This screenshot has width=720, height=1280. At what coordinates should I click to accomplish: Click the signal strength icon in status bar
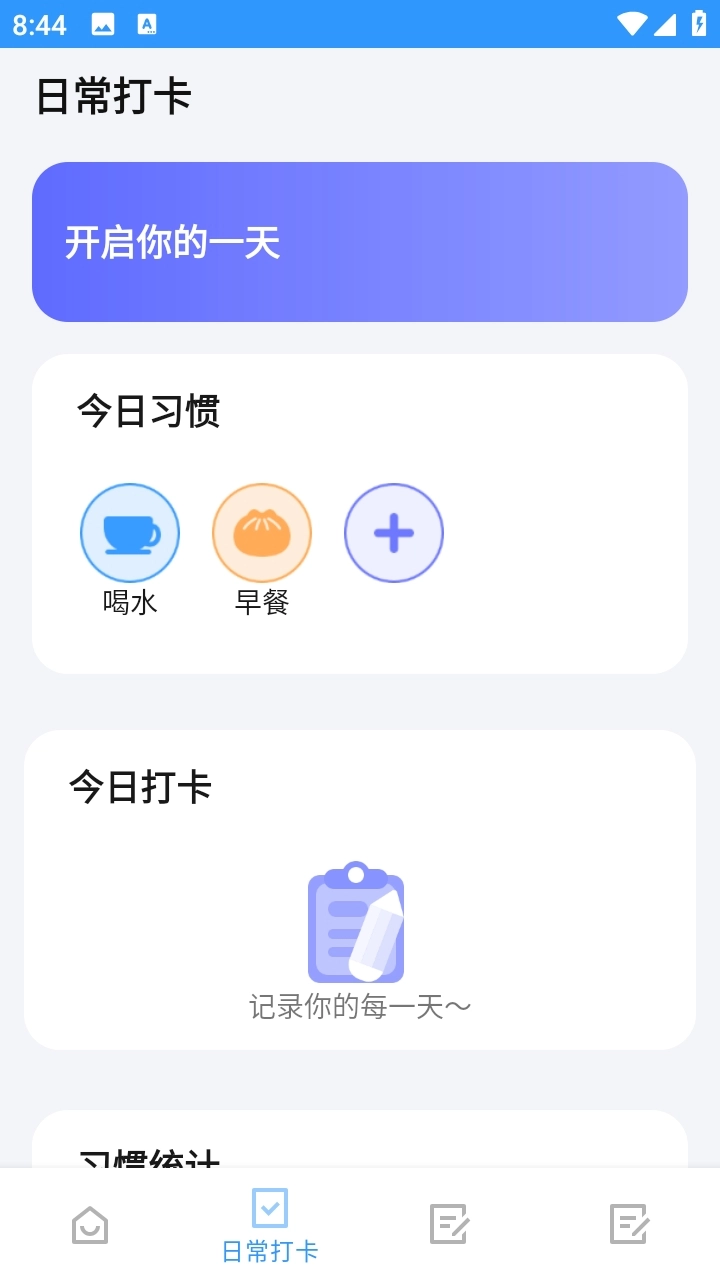[667, 22]
